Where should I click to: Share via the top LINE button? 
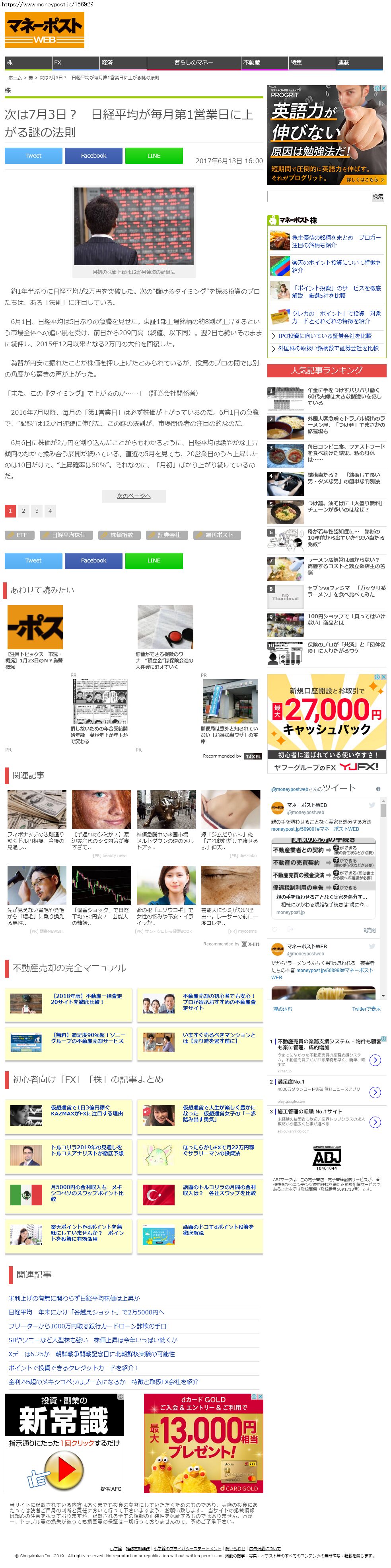point(154,156)
